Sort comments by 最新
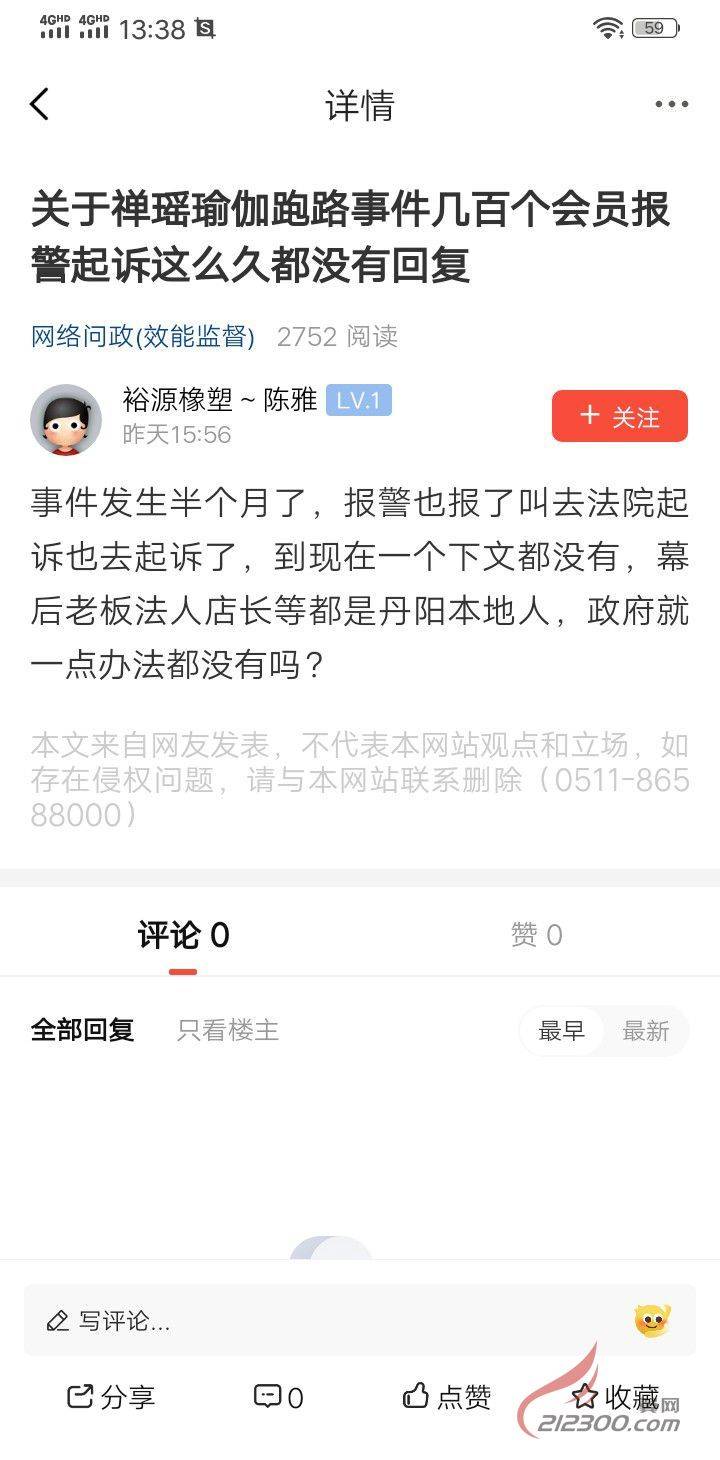The image size is (720, 1460). click(x=645, y=1031)
